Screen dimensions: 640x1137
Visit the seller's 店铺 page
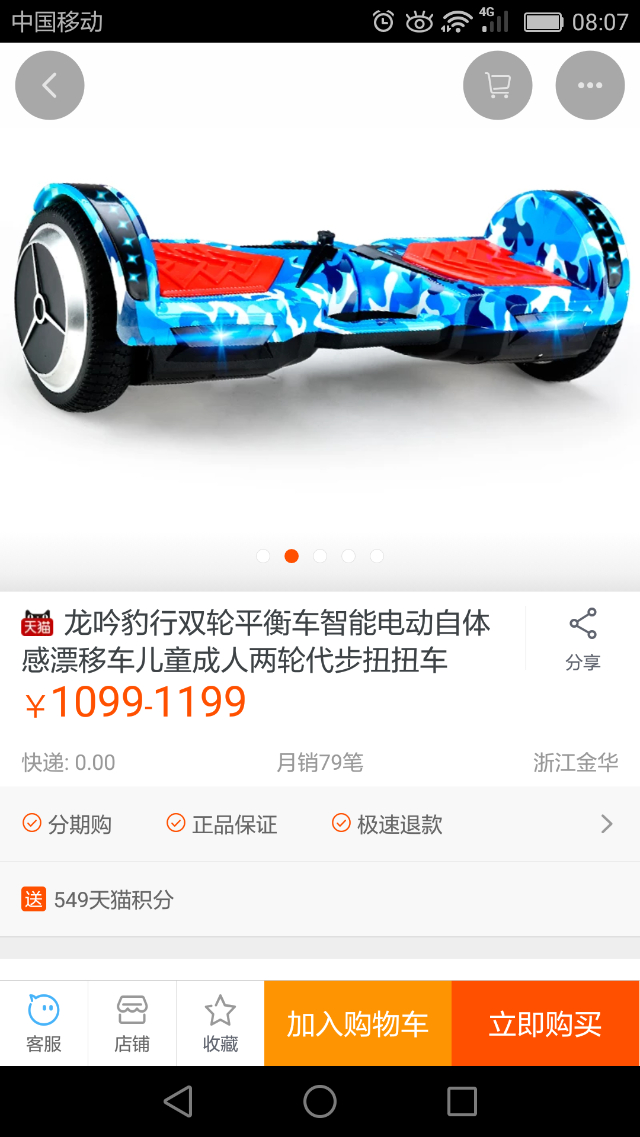(x=132, y=1023)
